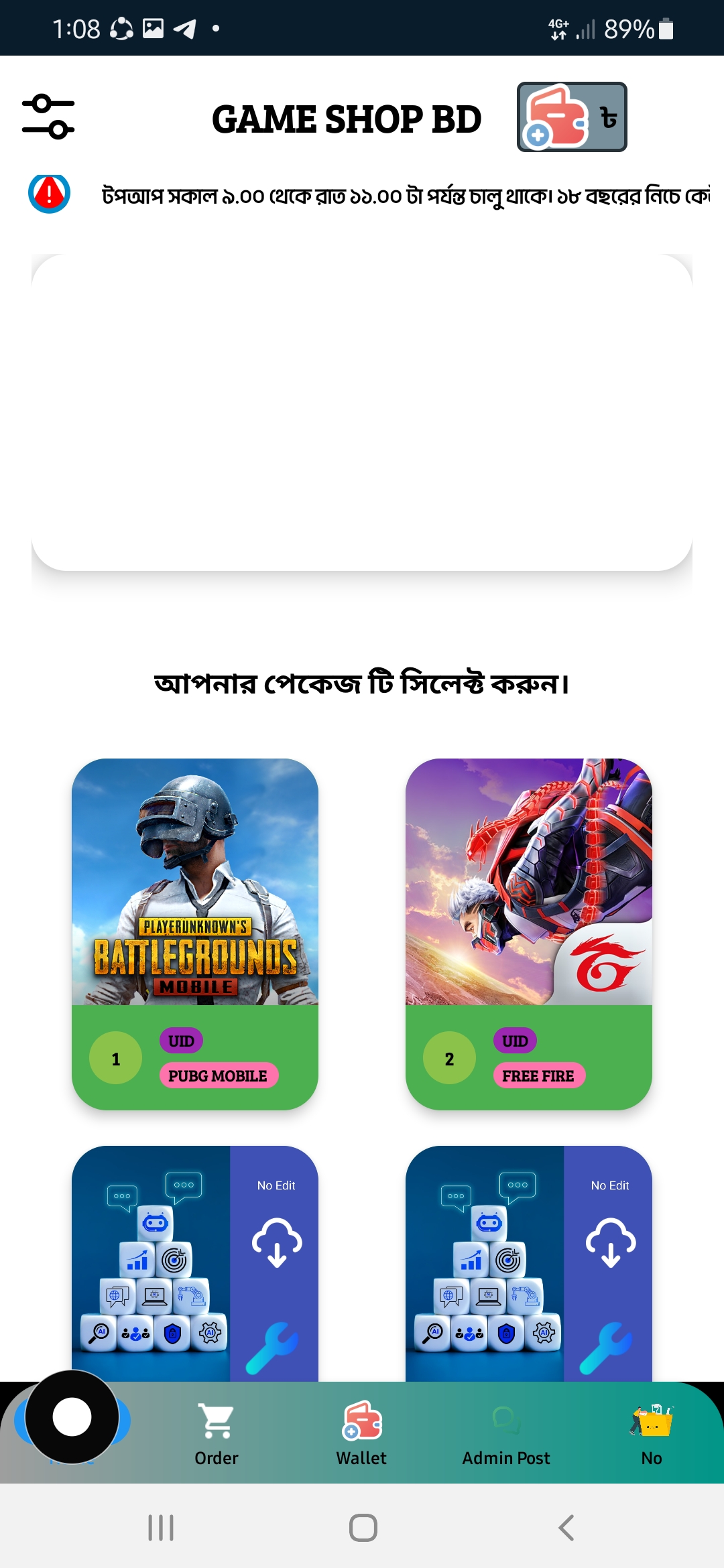Viewport: 724px width, 1568px height.
Task: Switch to the Order tab
Action: (217, 1434)
